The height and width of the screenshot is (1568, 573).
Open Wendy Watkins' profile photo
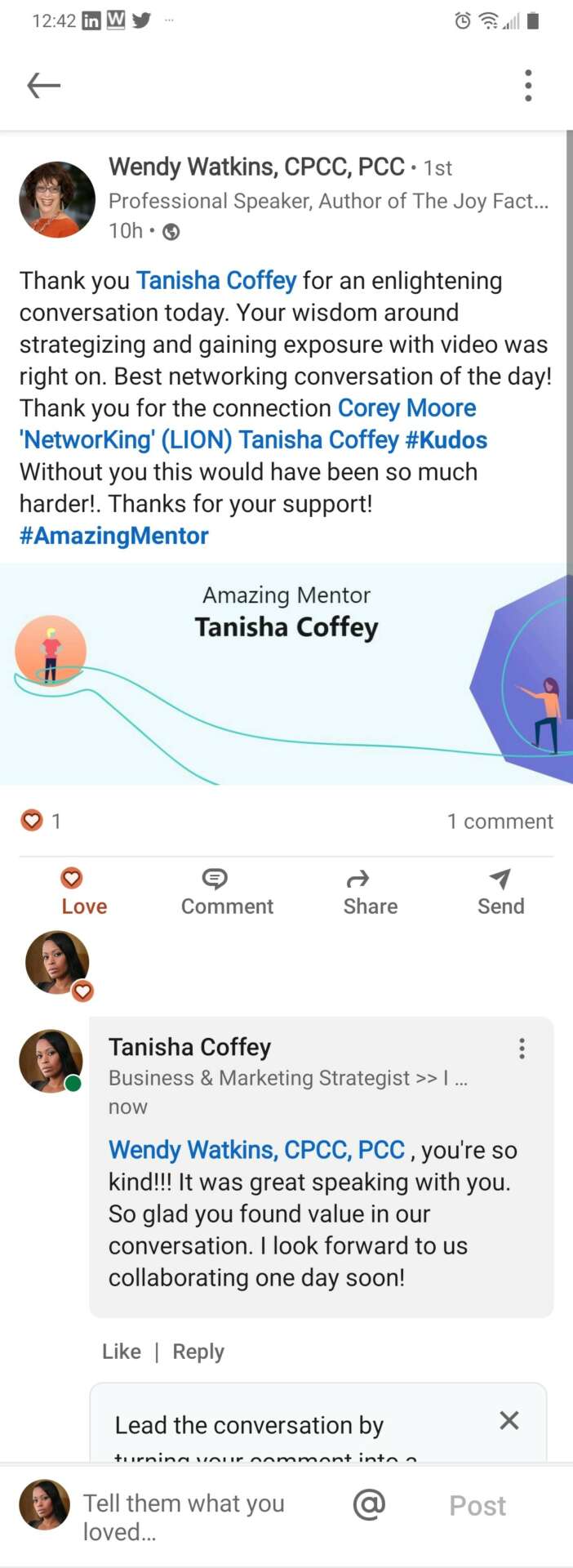(57, 200)
